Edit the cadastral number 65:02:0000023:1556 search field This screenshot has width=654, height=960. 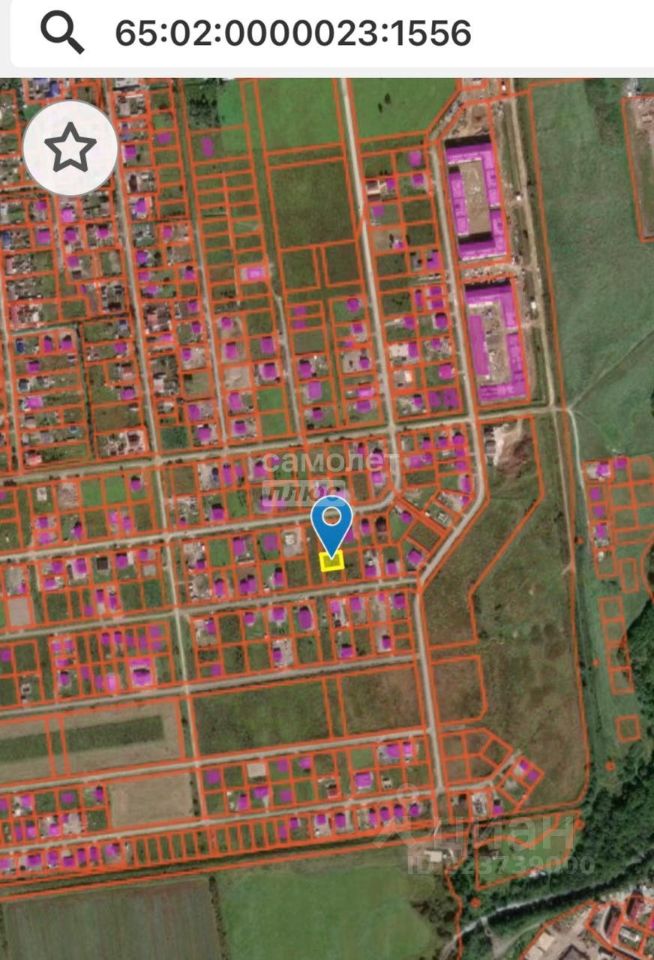293,34
